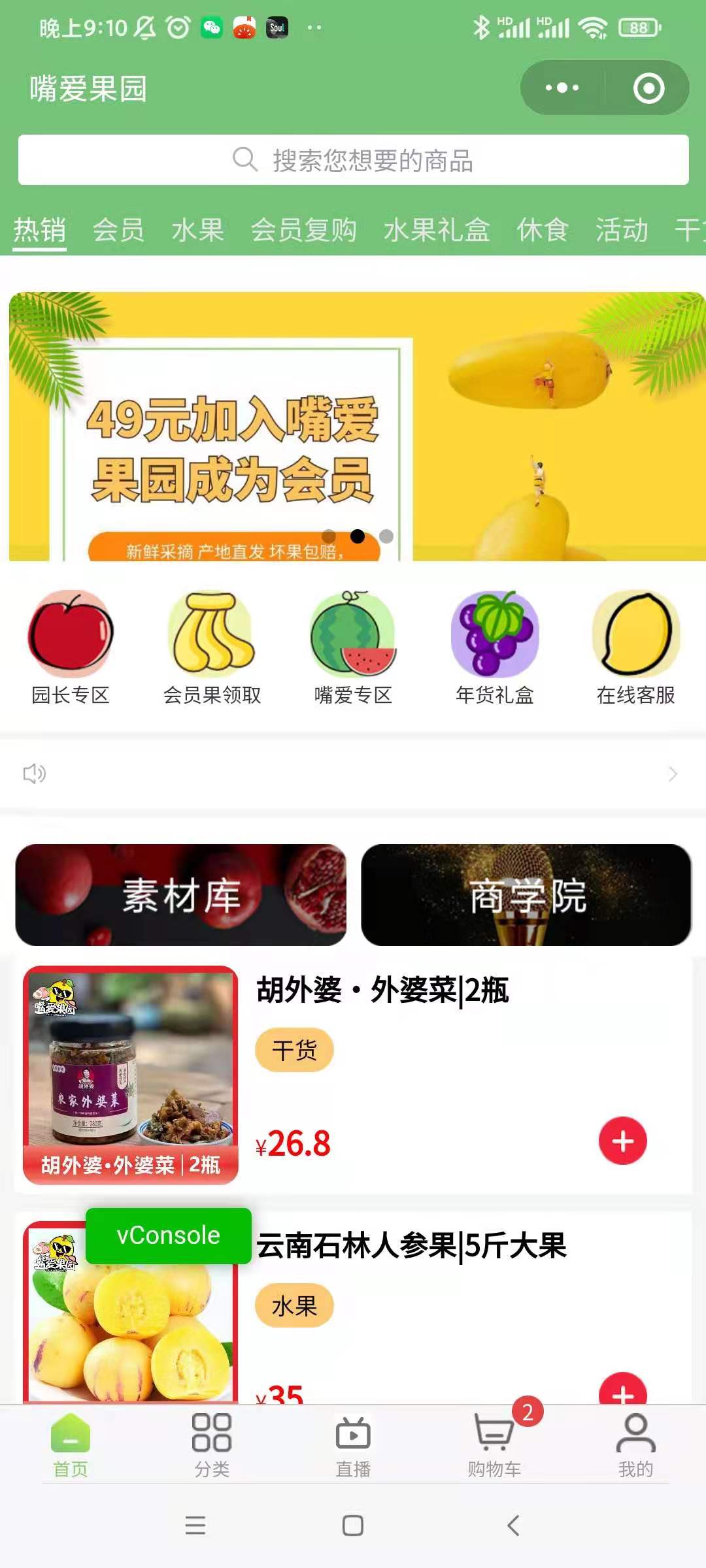
Task: Visit the 商学院 card
Action: click(x=526, y=895)
